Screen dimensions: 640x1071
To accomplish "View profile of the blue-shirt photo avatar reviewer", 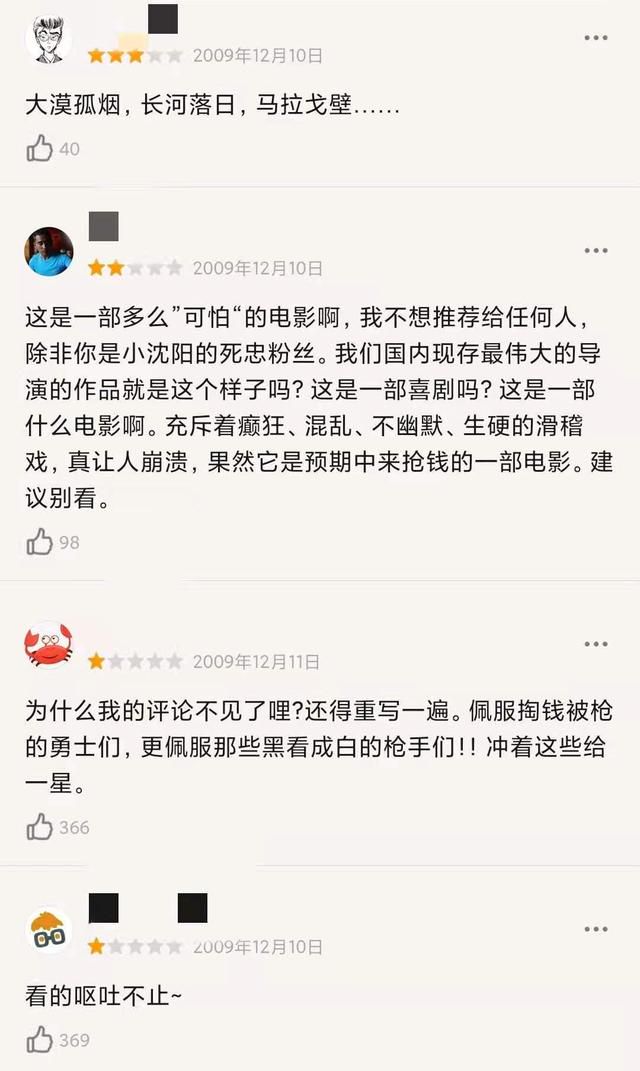I will tap(48, 252).
